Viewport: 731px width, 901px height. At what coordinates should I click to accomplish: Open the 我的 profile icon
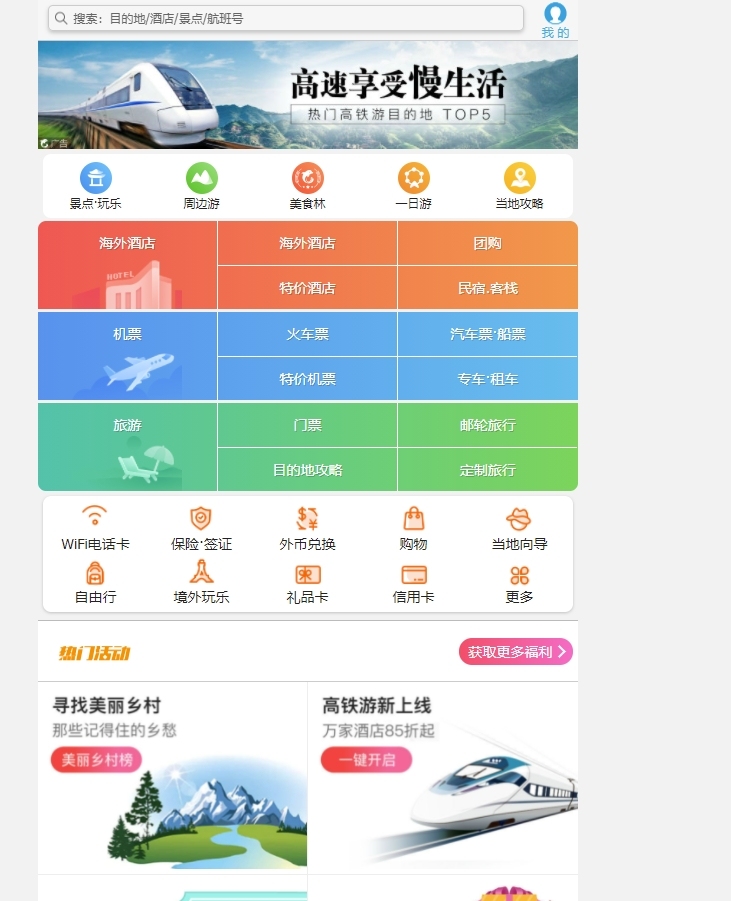pyautogui.click(x=555, y=20)
